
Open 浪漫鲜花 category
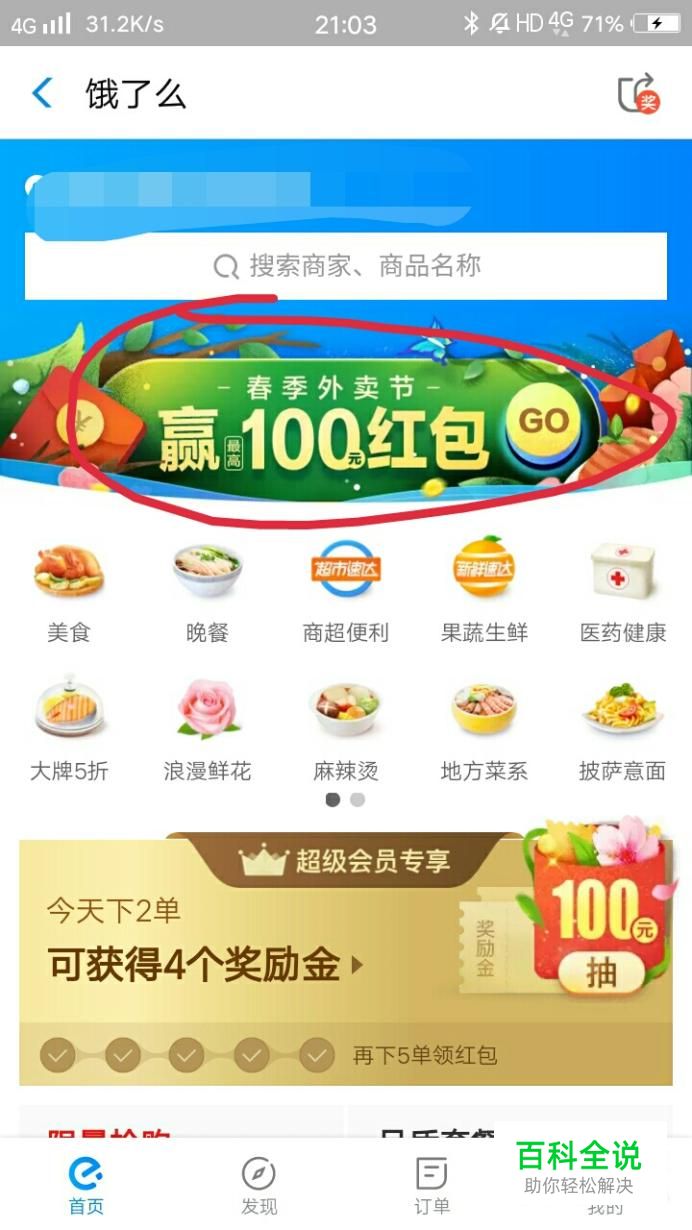[x=207, y=728]
